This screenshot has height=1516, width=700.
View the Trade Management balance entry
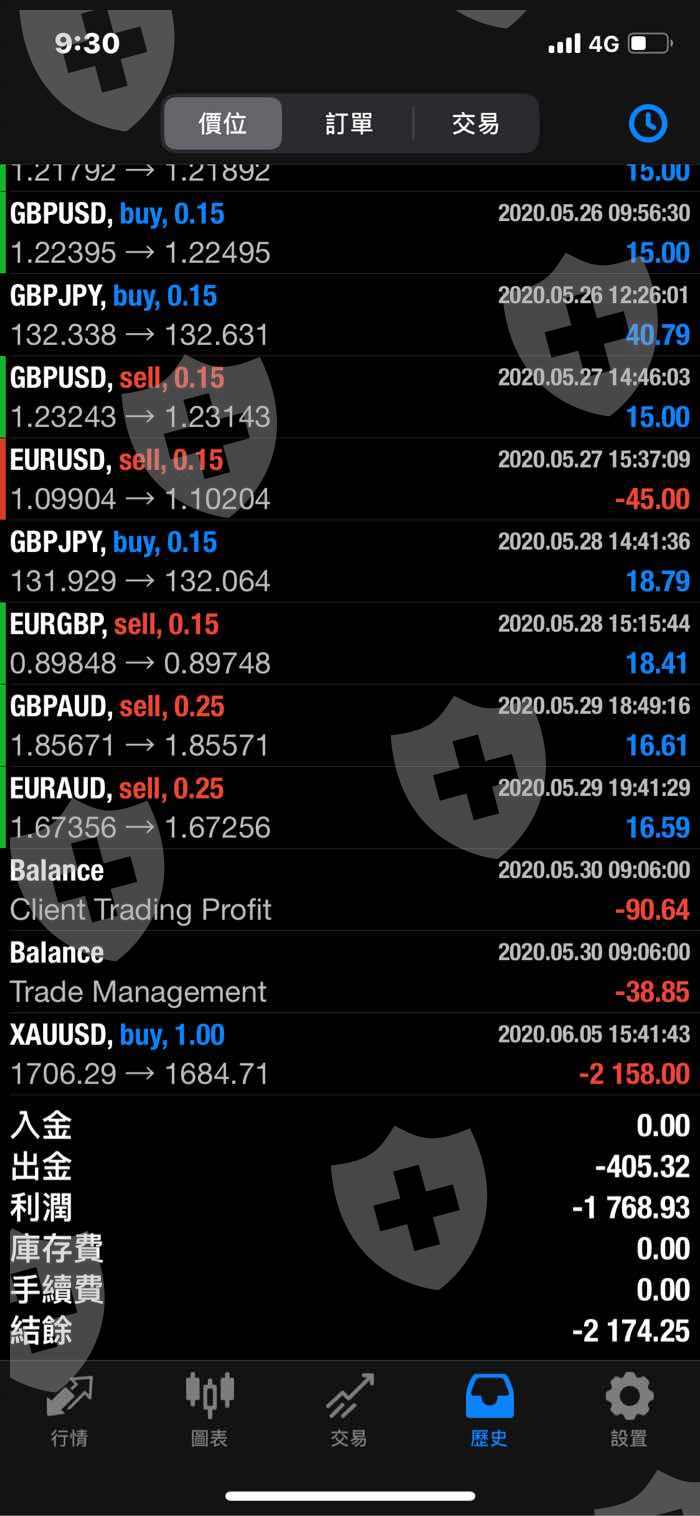click(350, 971)
